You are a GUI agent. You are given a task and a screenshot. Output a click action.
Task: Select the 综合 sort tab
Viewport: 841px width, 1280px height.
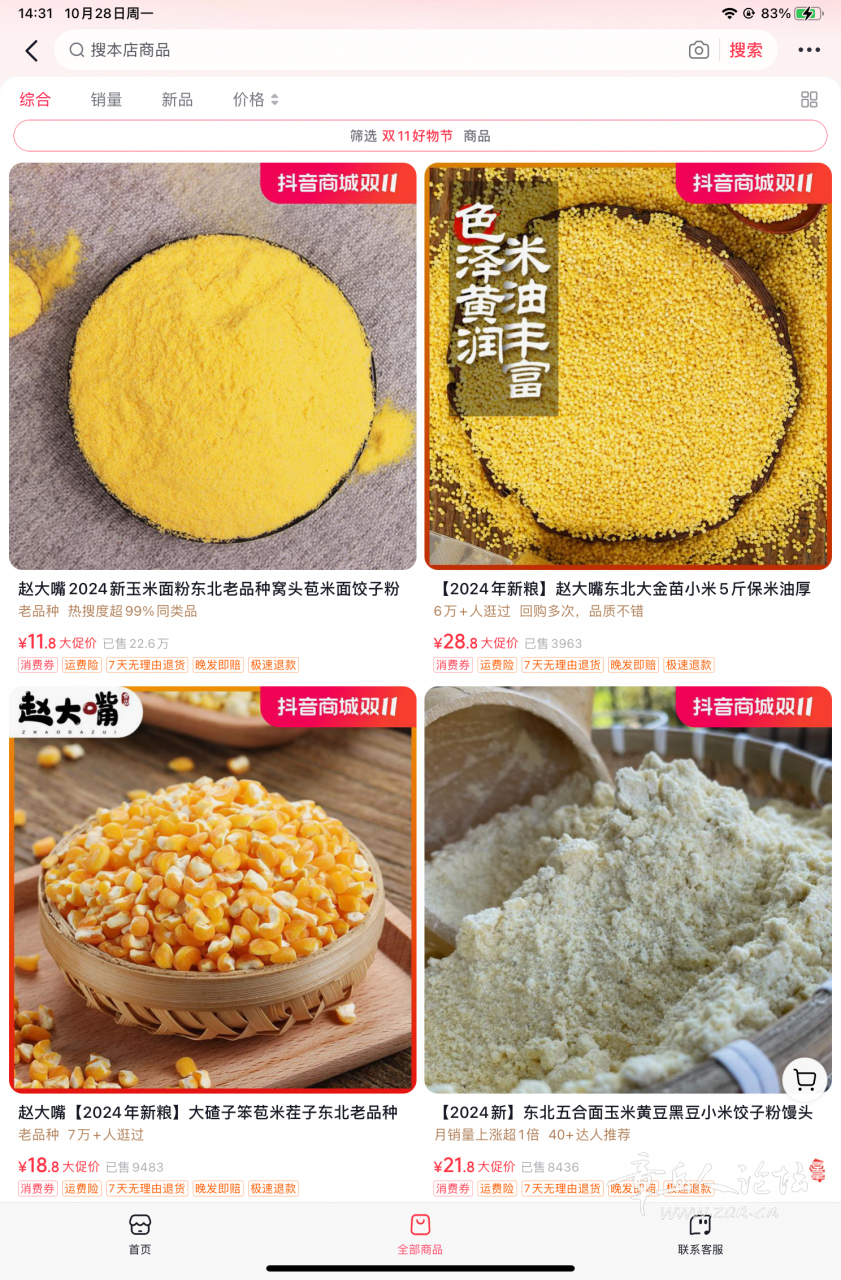click(35, 100)
